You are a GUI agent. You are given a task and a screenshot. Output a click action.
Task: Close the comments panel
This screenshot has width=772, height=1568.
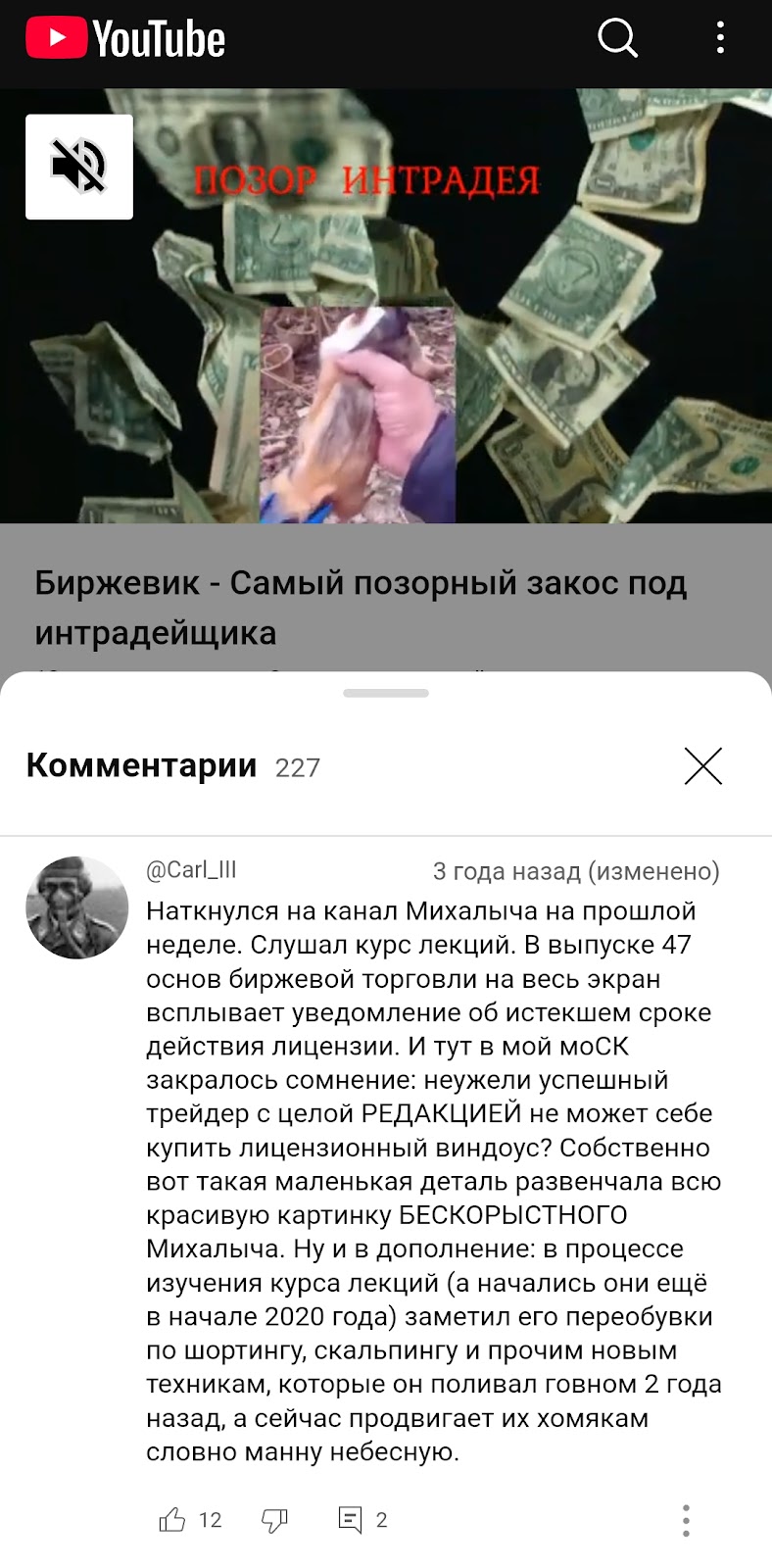(702, 766)
